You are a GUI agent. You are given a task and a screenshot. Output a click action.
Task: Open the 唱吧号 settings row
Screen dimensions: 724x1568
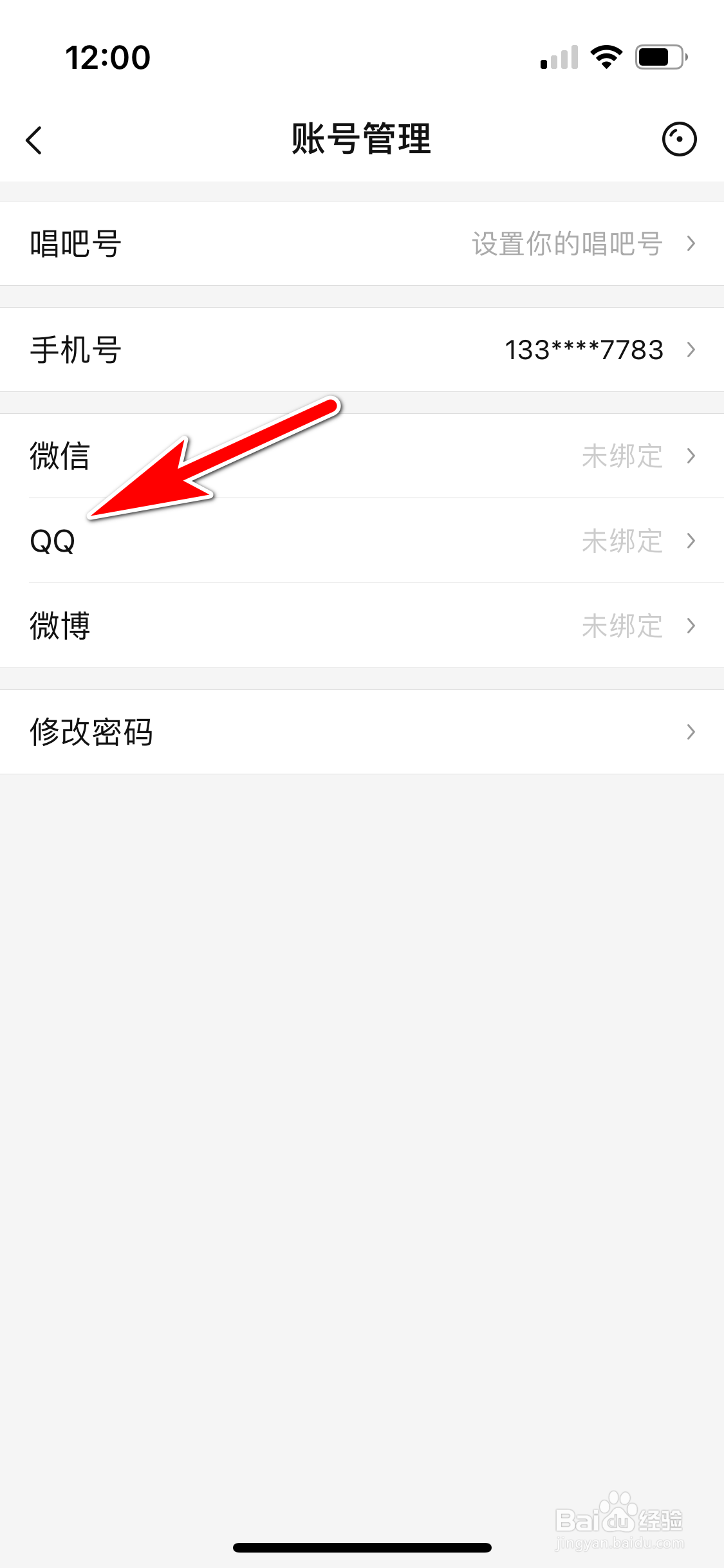360,243
